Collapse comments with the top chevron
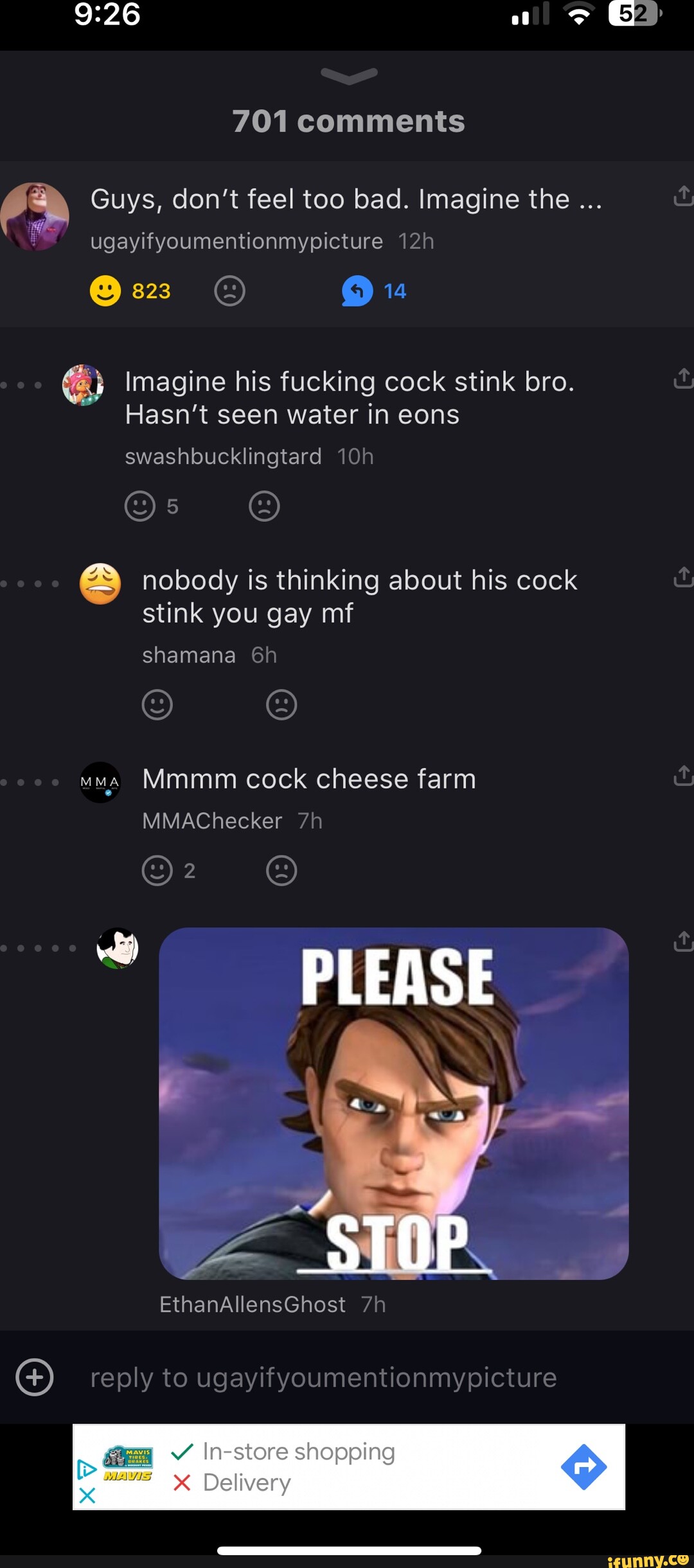694x1568 pixels. 347,76
